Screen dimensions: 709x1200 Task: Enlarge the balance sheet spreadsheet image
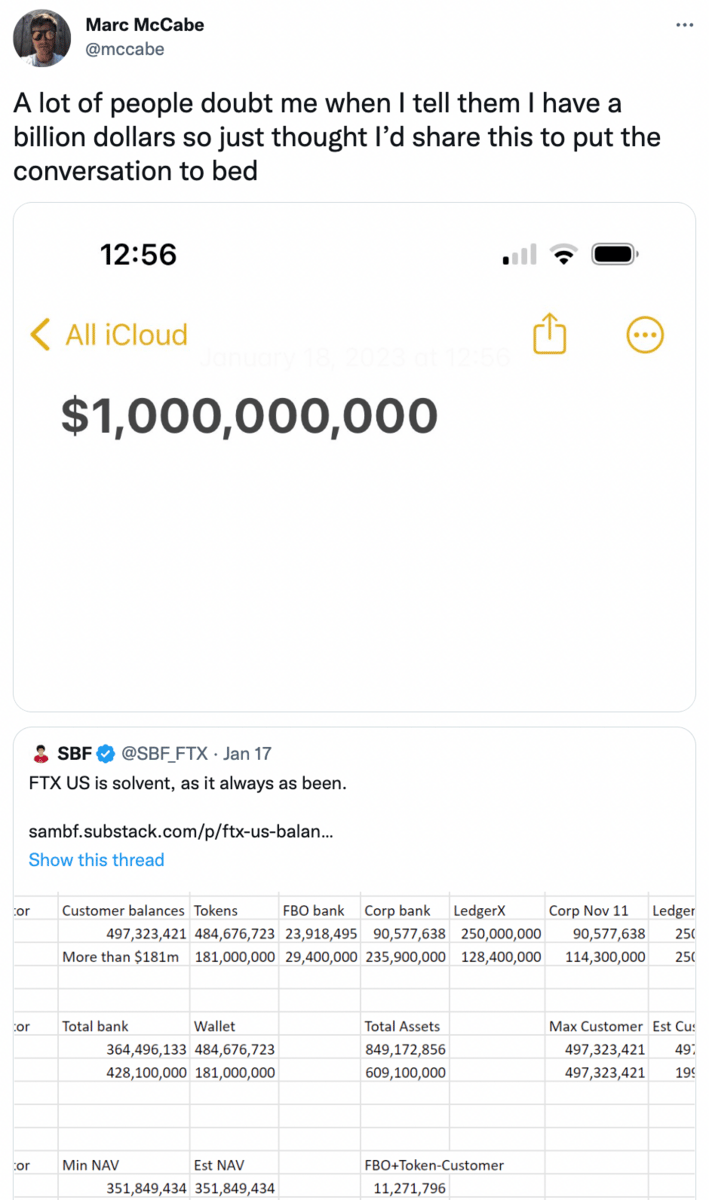point(354,1040)
